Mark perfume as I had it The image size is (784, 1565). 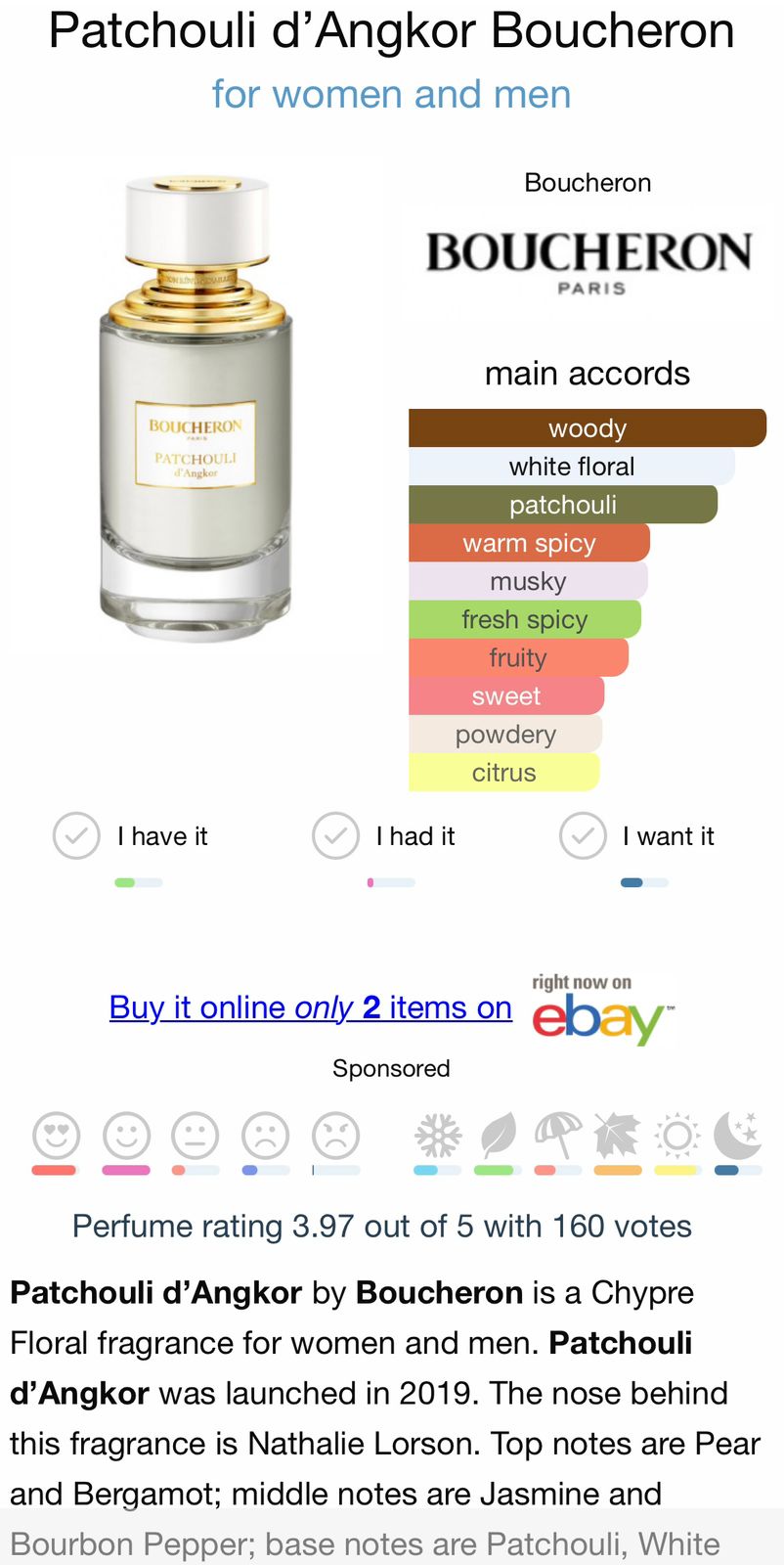(335, 836)
